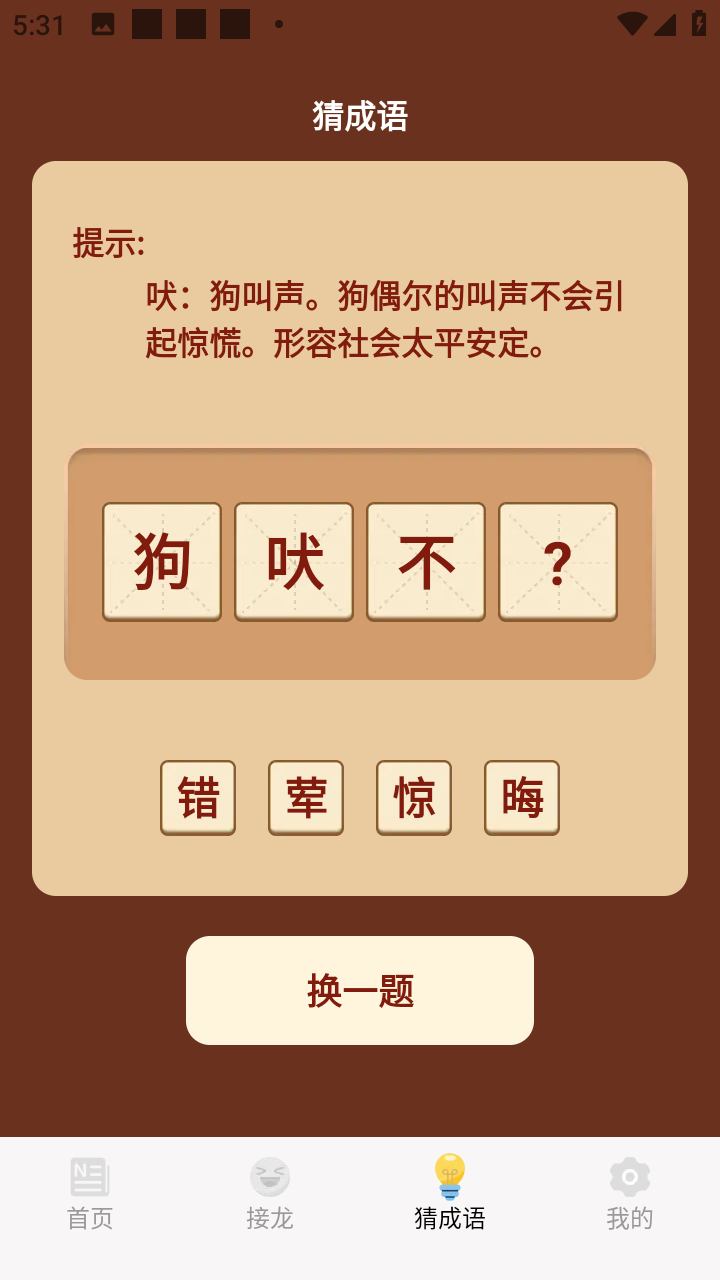
Task: Open the 我的 profile tab
Action: coord(630,1194)
